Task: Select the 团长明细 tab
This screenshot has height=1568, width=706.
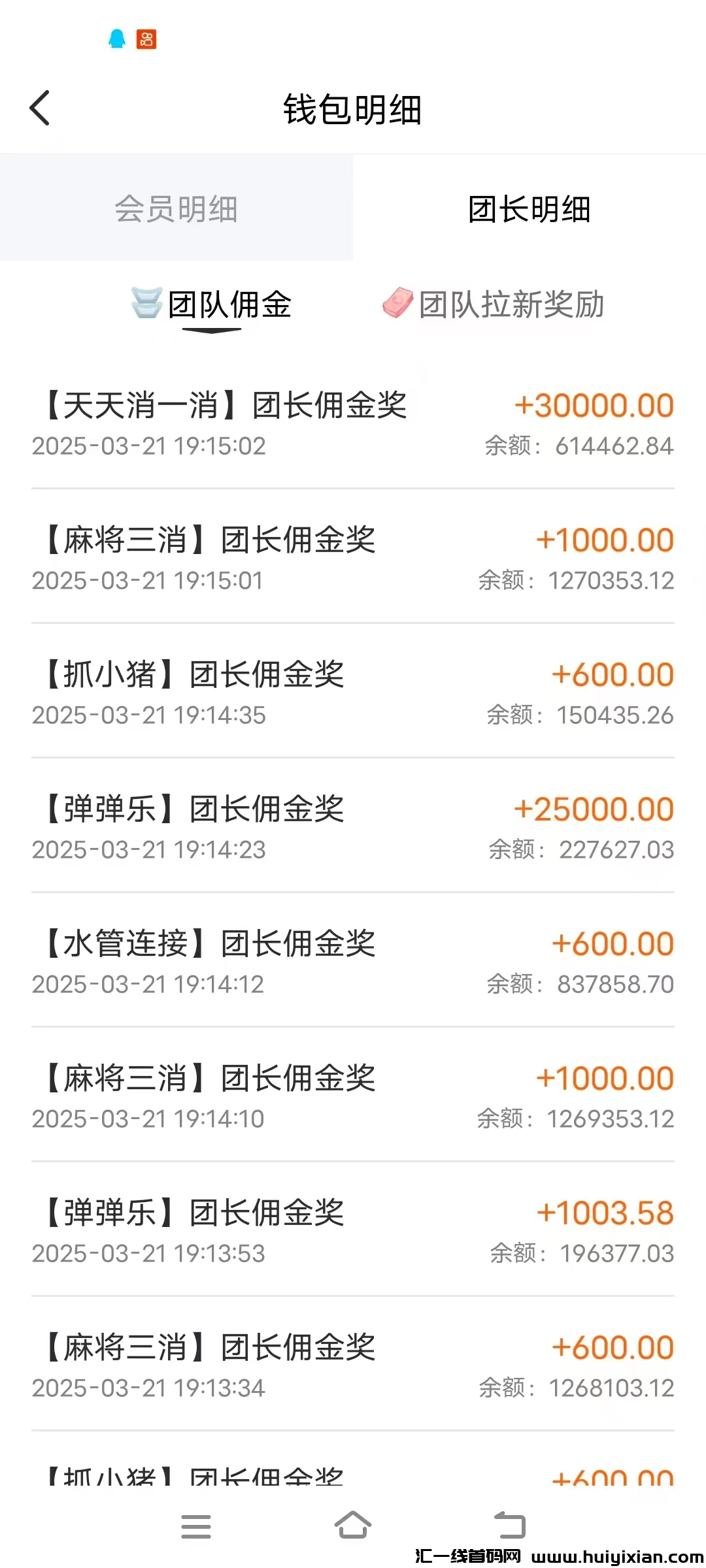Action: pos(529,209)
